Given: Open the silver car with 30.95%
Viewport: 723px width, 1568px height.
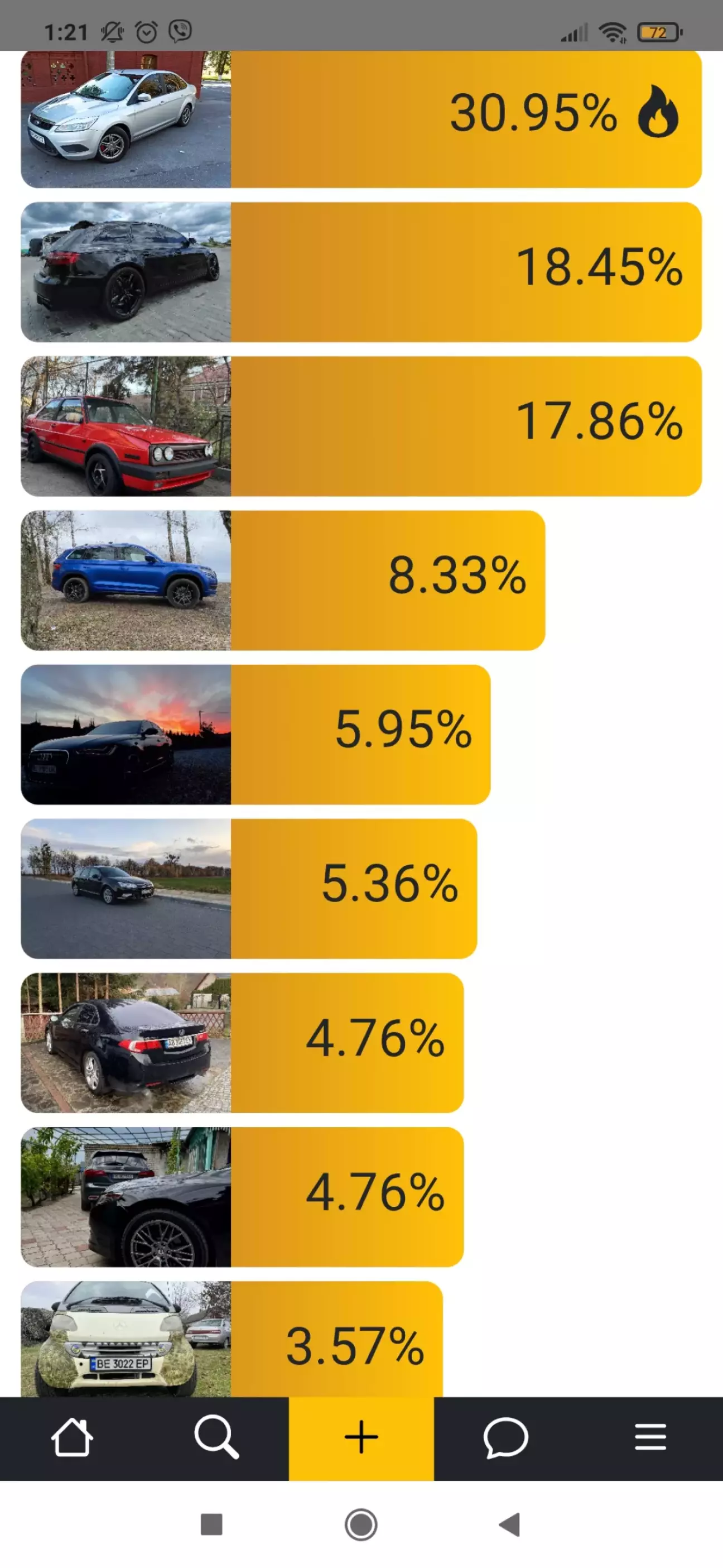Looking at the screenshot, I should click(x=361, y=119).
